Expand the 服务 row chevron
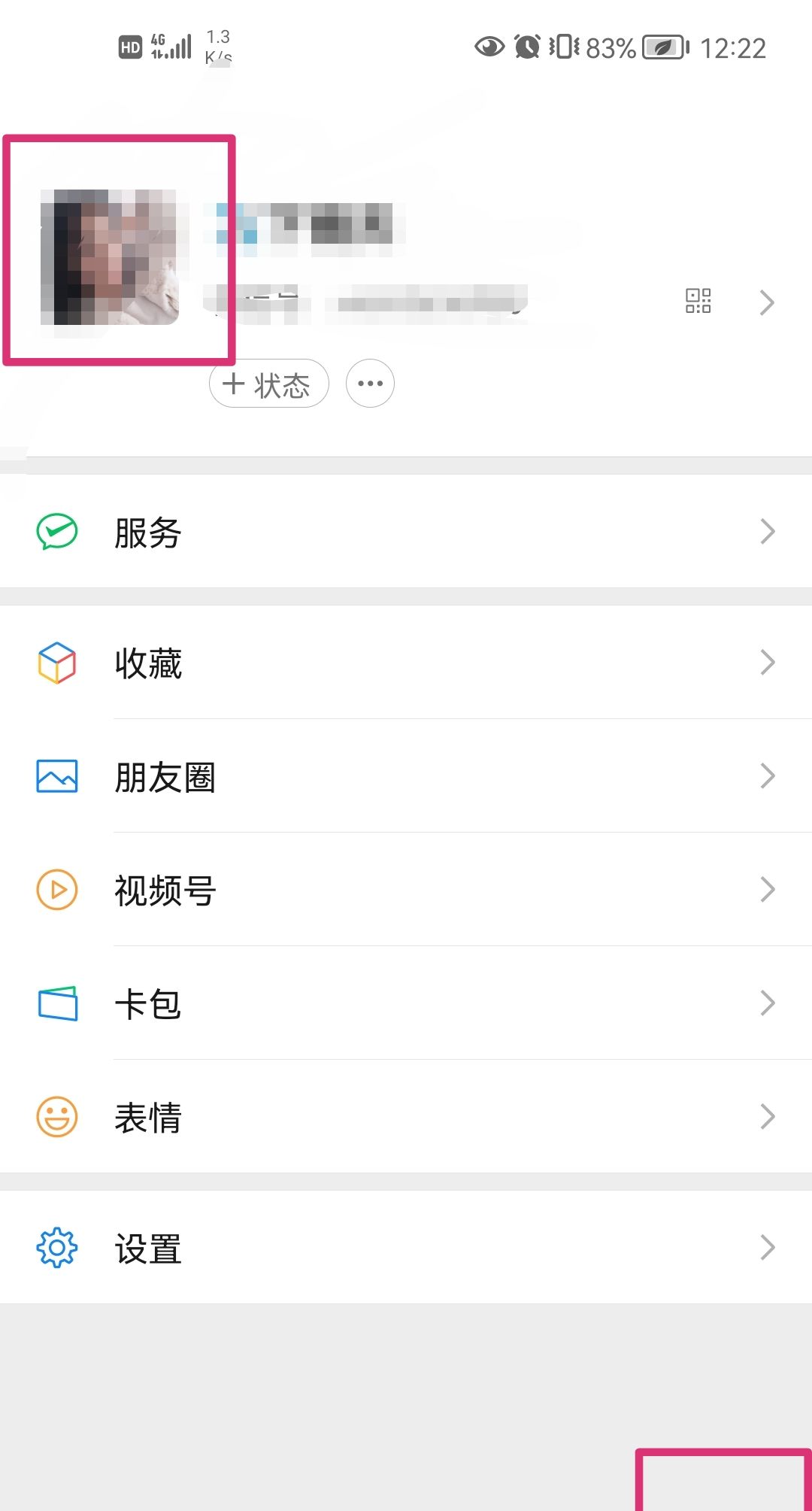The width and height of the screenshot is (812, 1511). pos(768,531)
